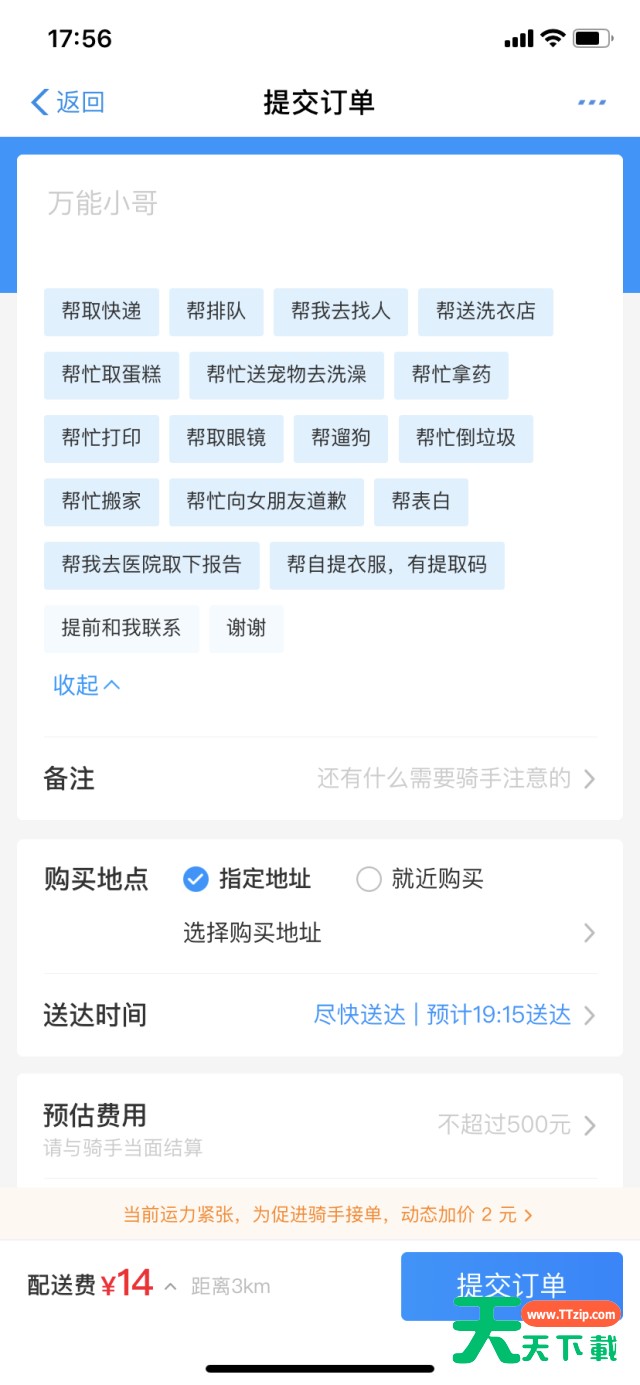
Task: Select the 提前和我联系 chip
Action: (121, 629)
